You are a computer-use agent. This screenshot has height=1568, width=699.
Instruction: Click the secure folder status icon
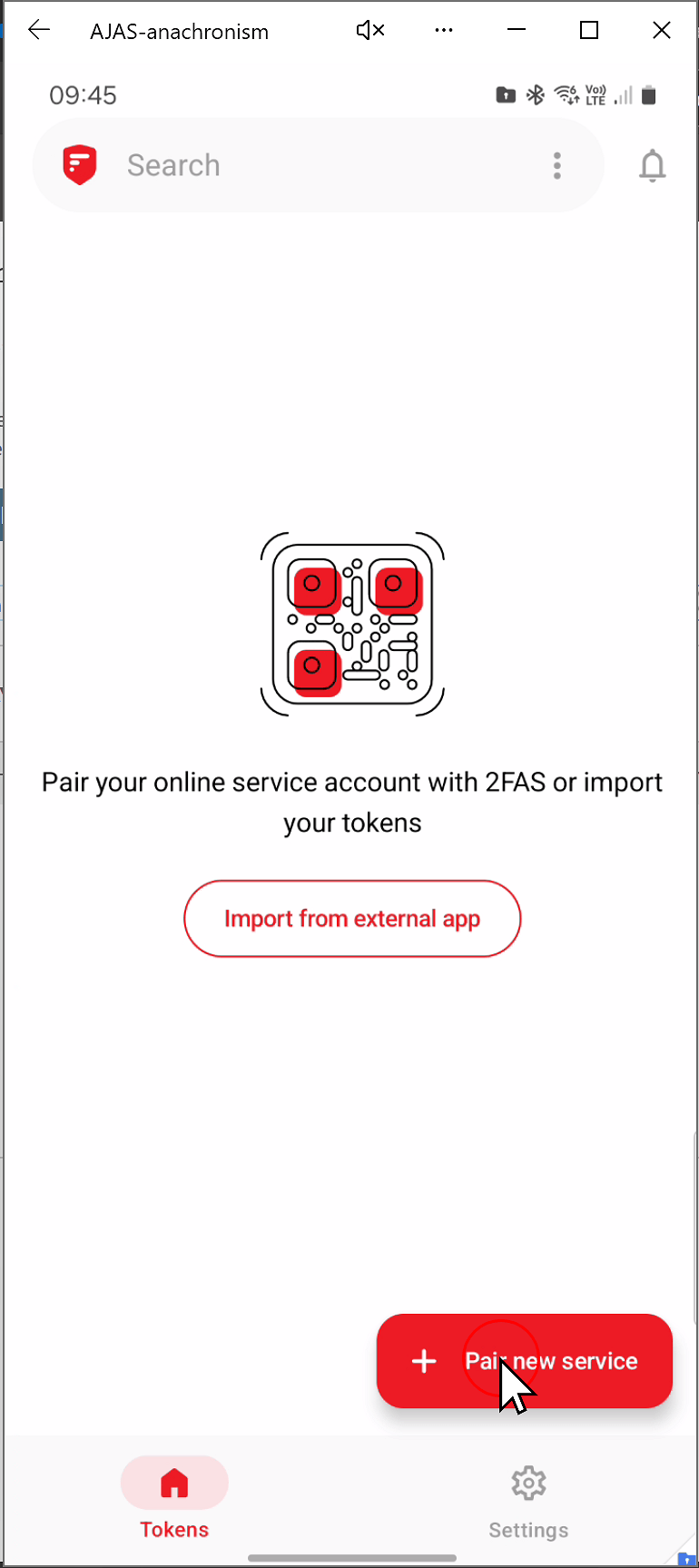point(505,94)
